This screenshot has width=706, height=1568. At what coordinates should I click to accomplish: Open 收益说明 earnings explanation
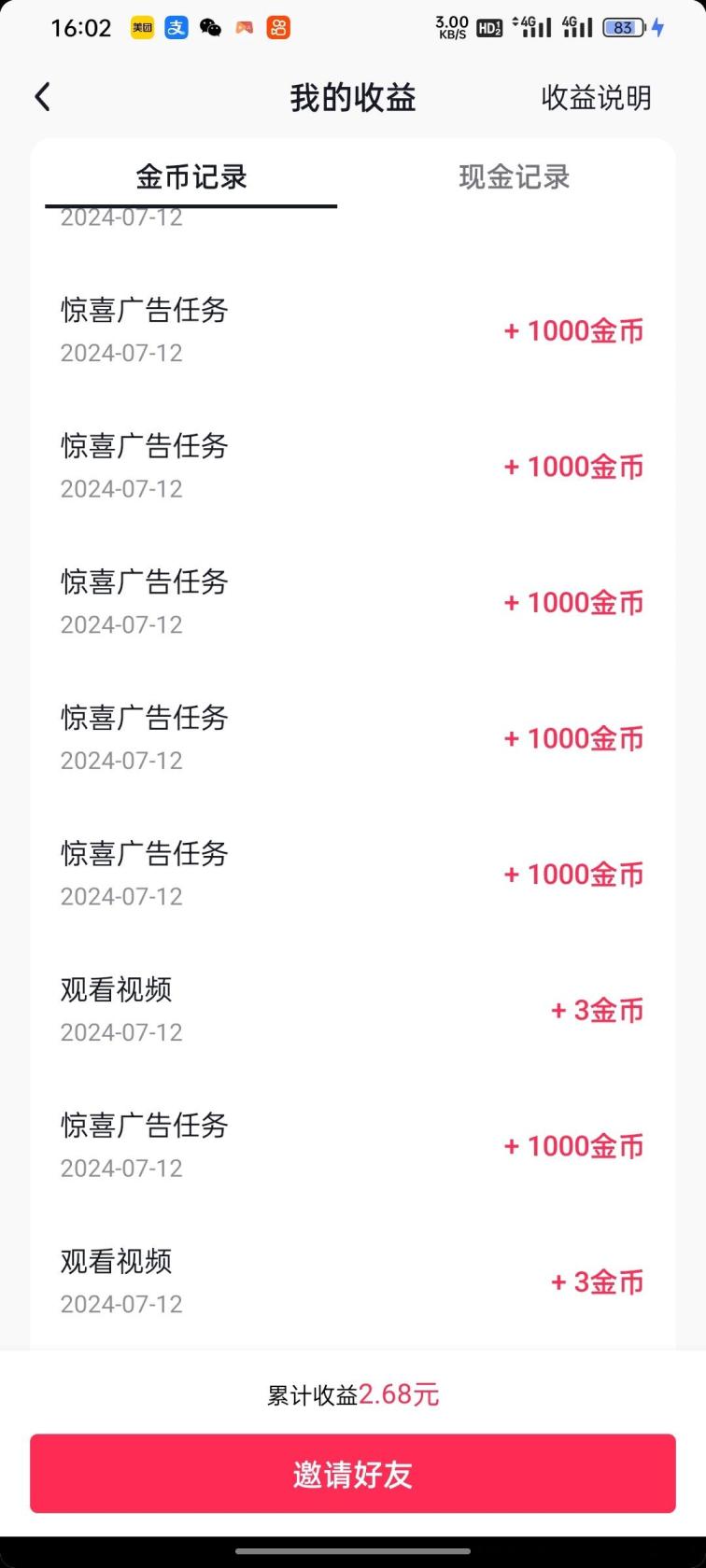point(596,98)
